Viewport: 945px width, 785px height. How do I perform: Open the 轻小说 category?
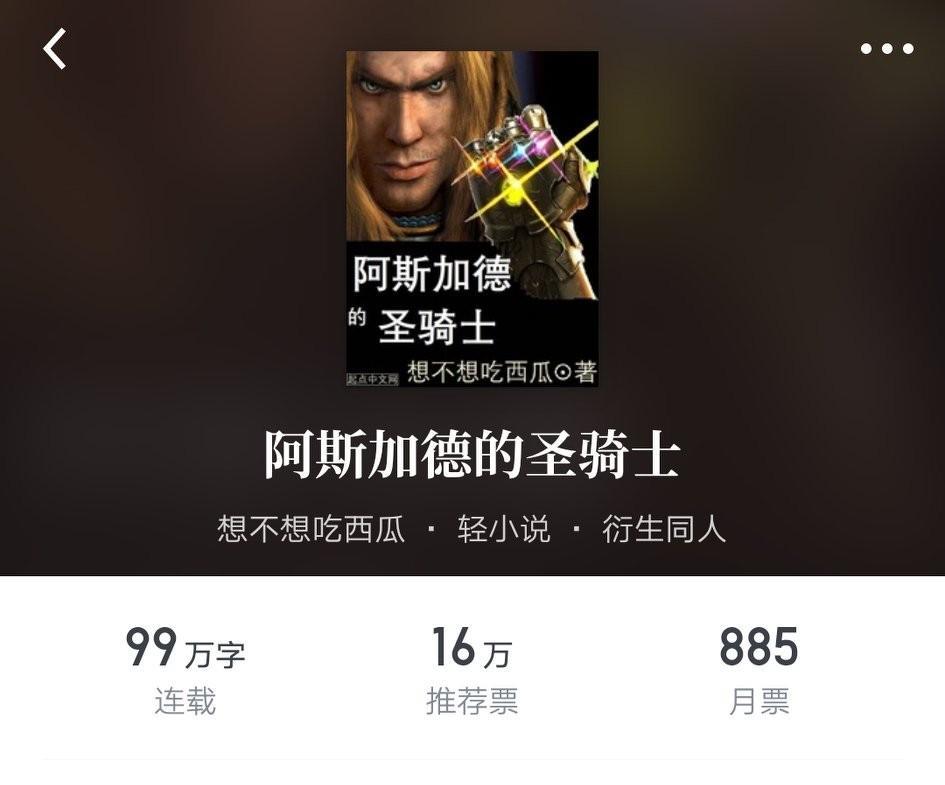(504, 528)
